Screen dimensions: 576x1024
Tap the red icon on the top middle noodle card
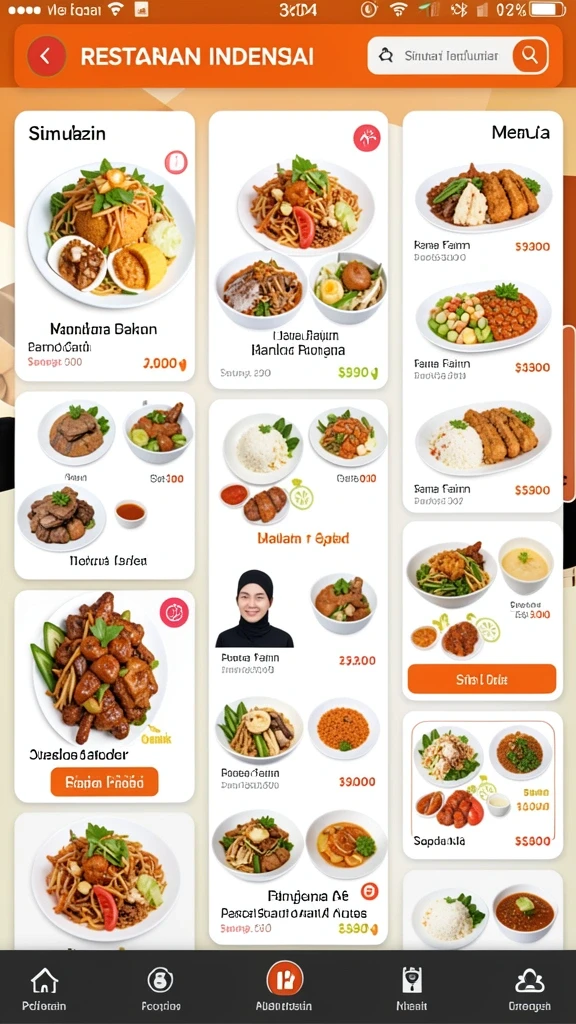pos(367,138)
